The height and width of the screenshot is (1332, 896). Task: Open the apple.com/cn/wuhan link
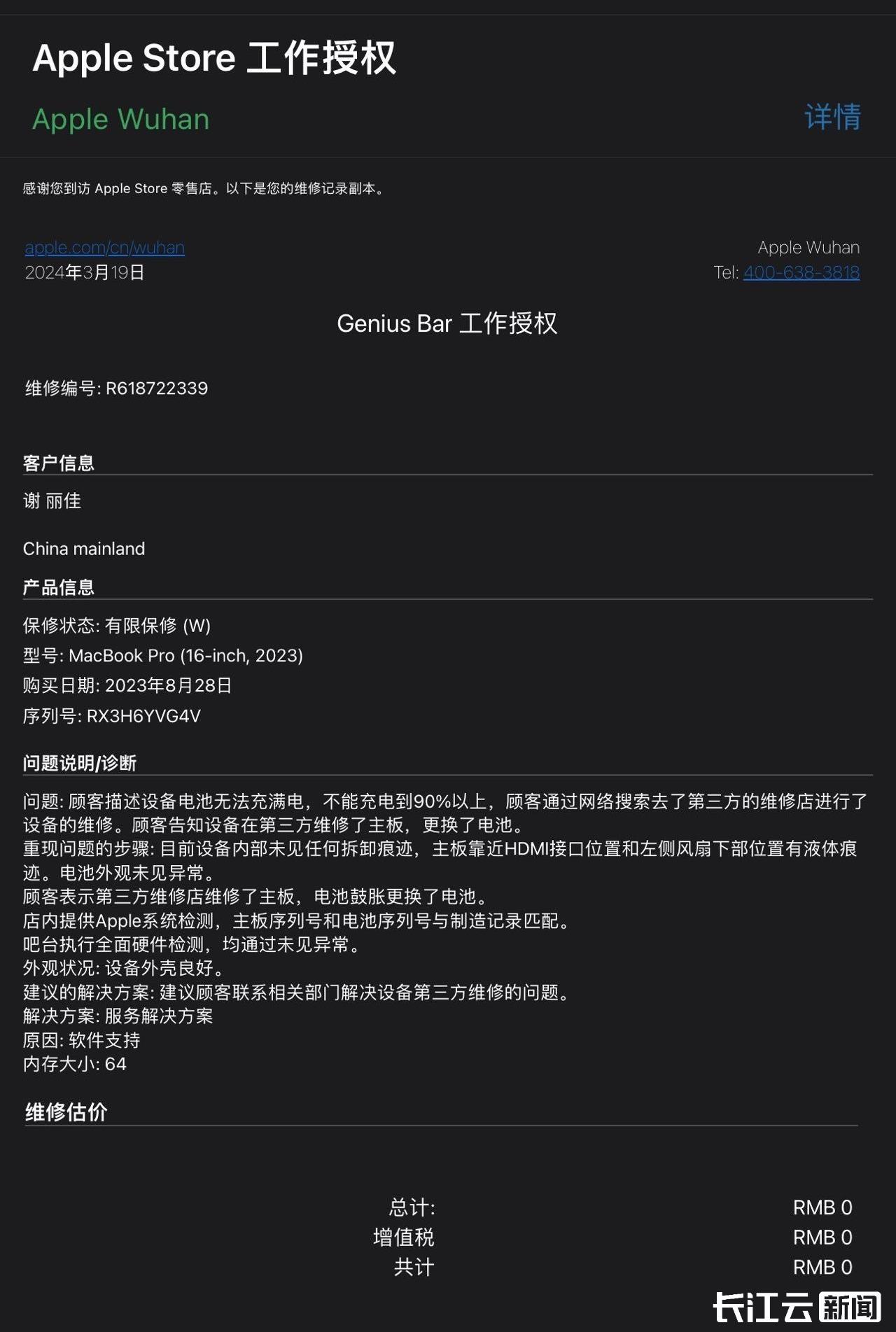104,248
